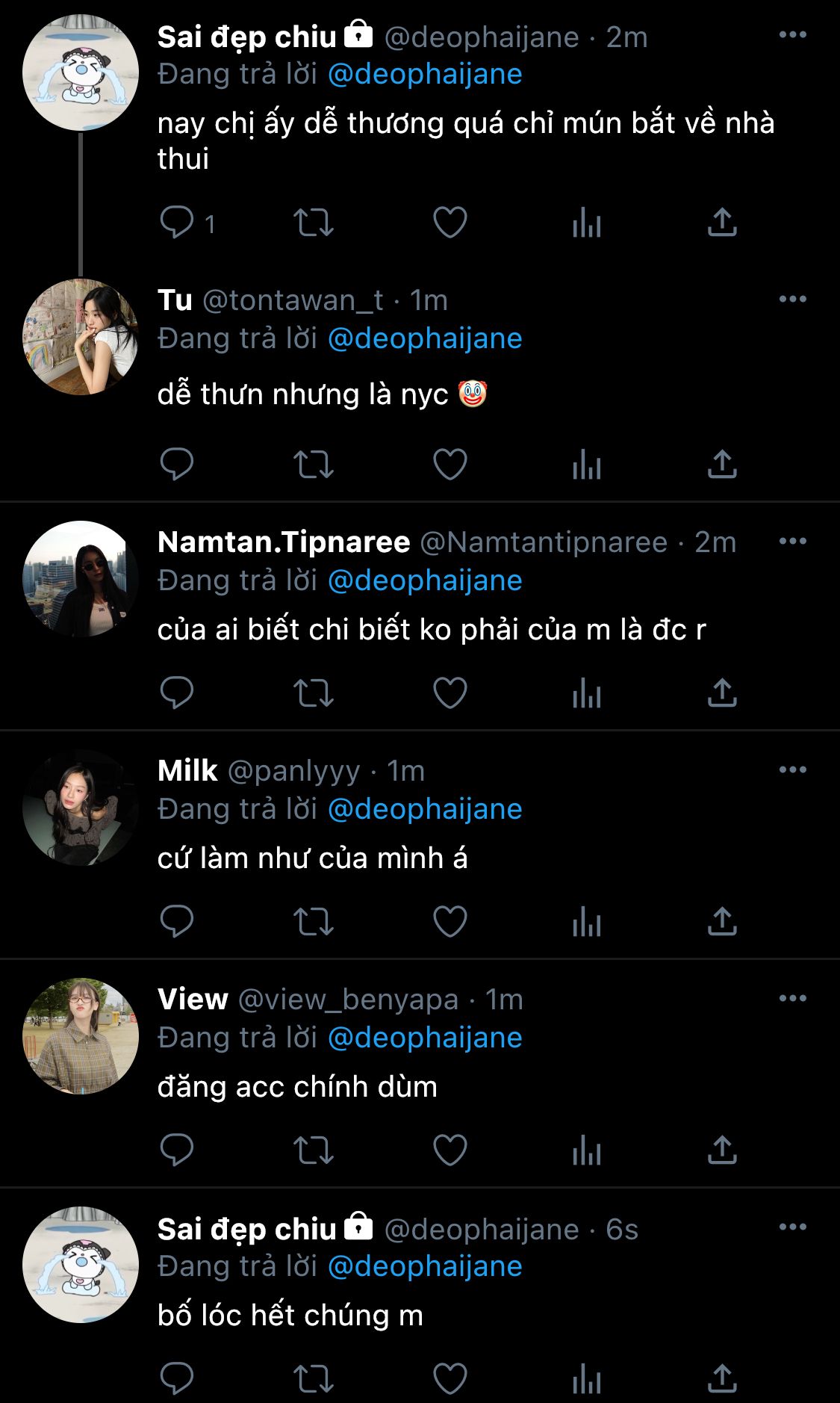Like the tweet 'bố lóc hết chúng m'
The width and height of the screenshot is (840, 1403).
[449, 1378]
